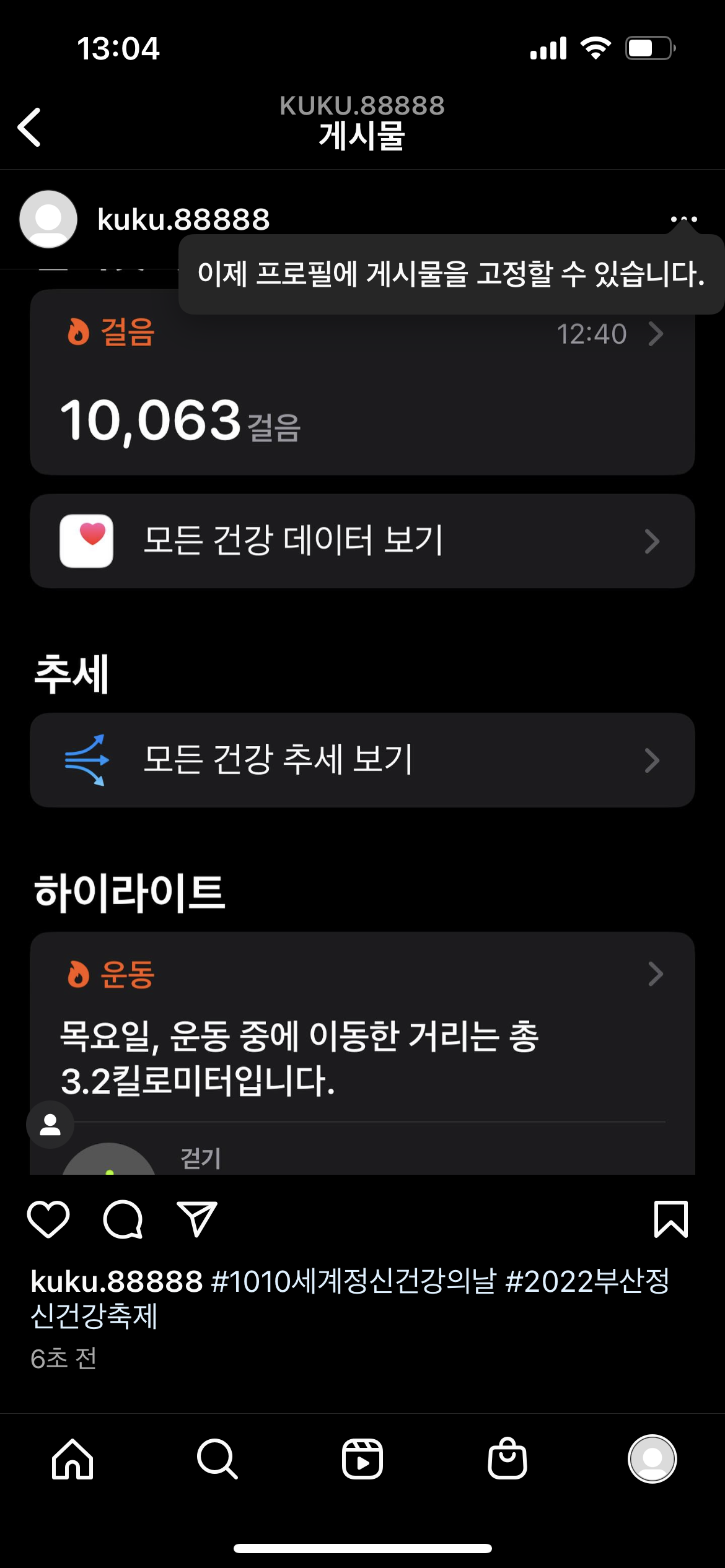725x1568 pixels.
Task: Open the post's three-dot options menu
Action: (683, 219)
